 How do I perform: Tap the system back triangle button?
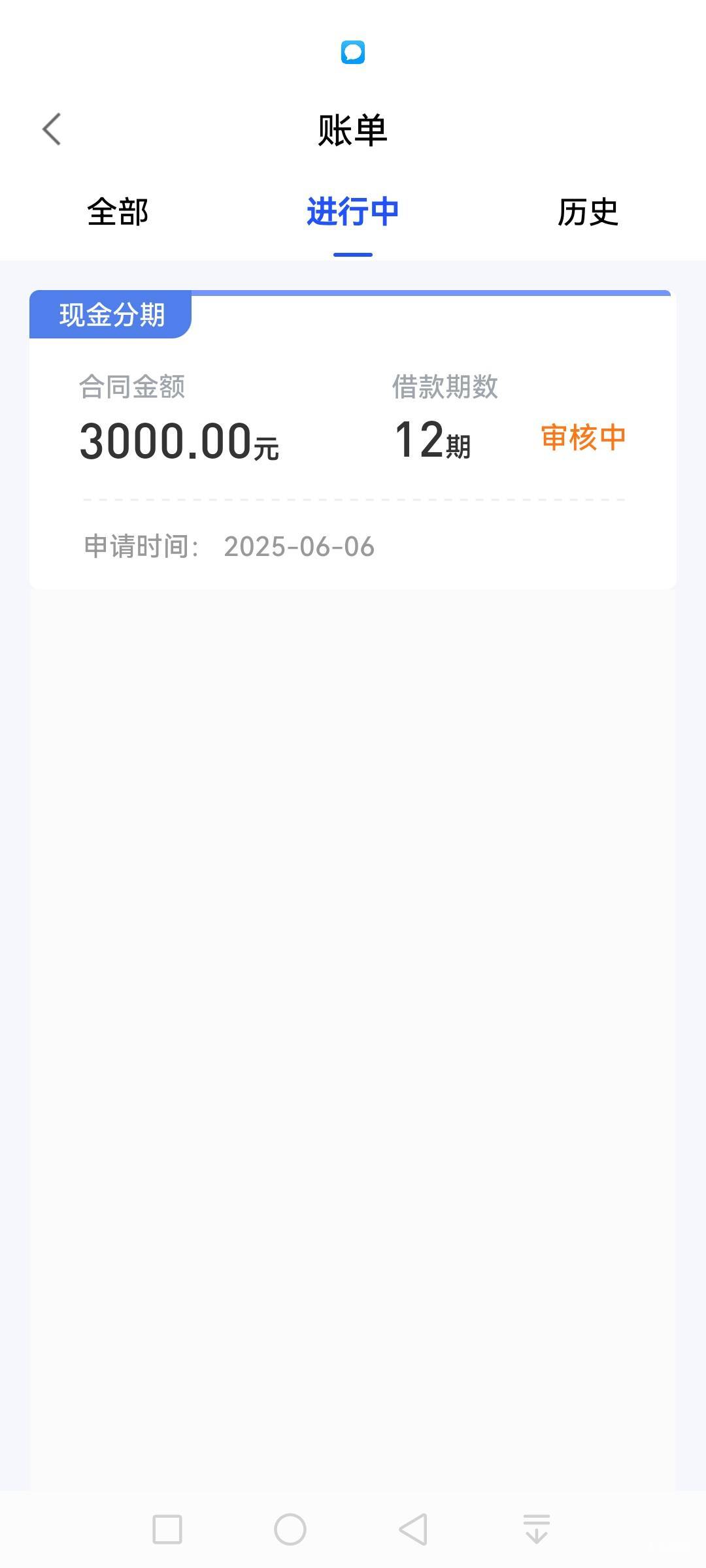(413, 1529)
